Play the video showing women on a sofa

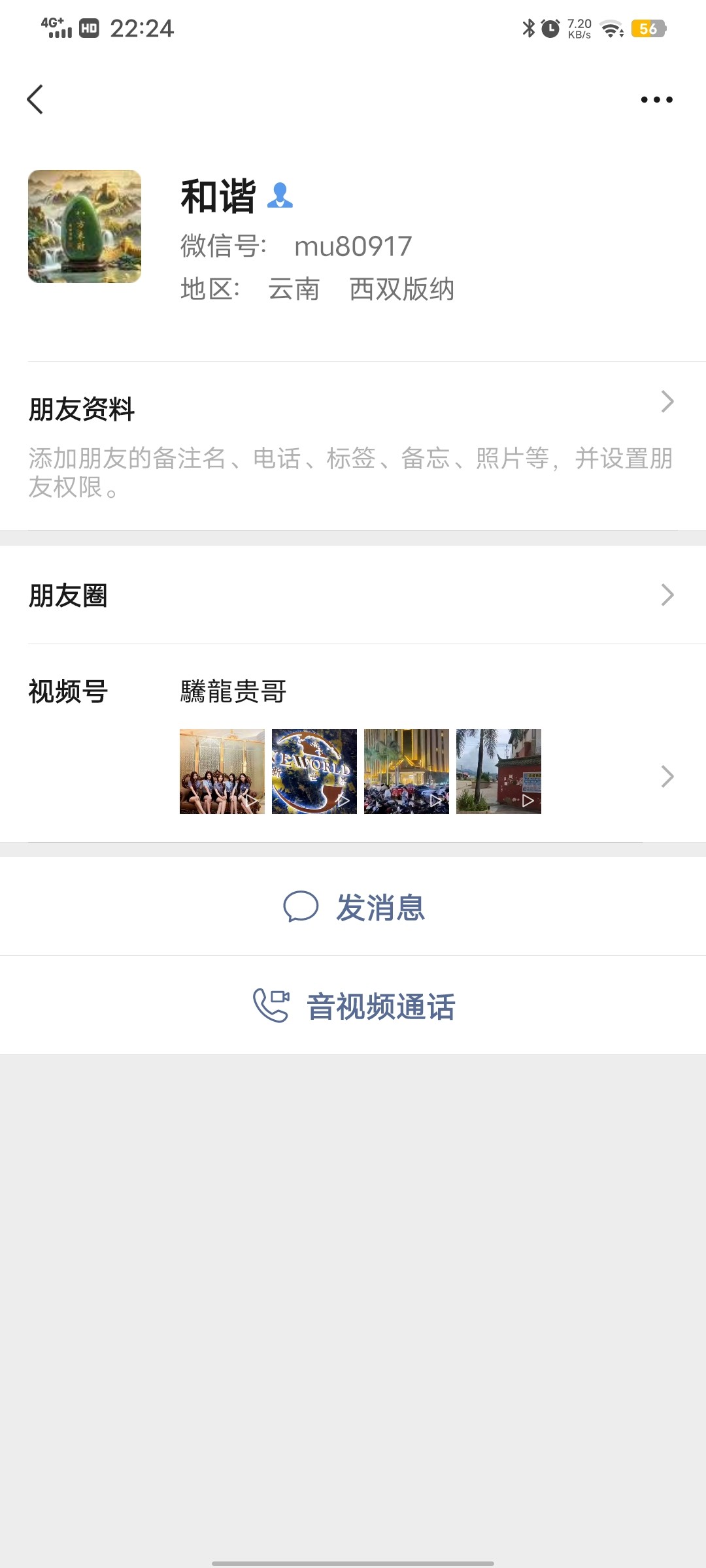(222, 772)
